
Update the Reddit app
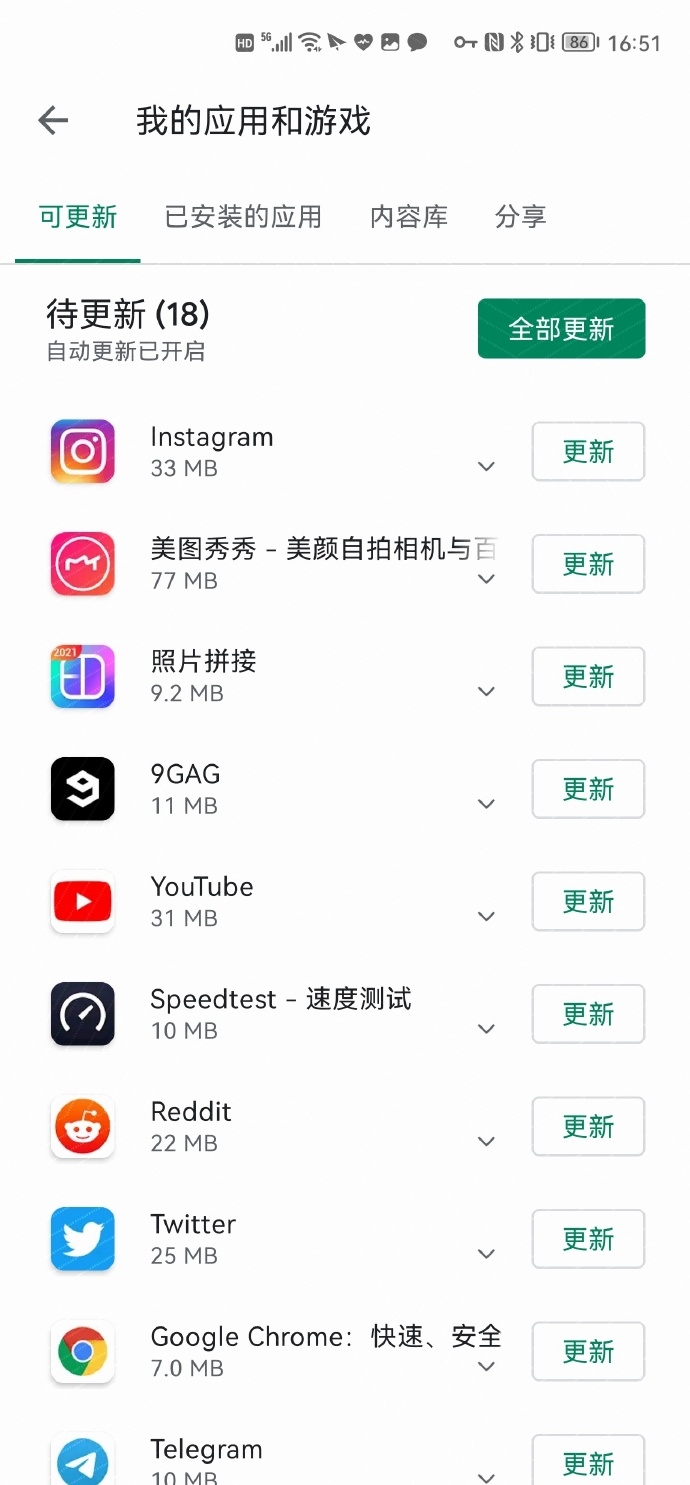click(x=587, y=1127)
